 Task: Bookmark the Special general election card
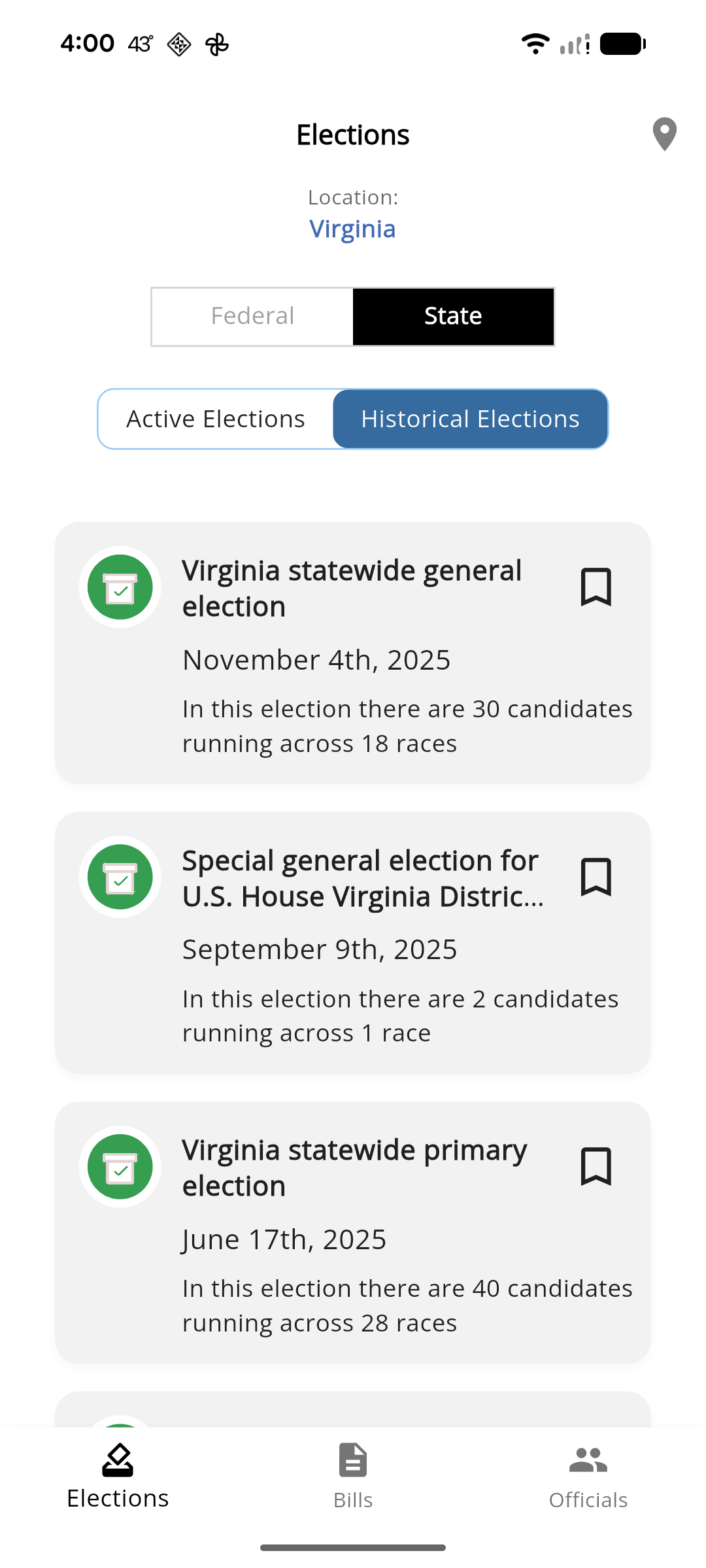(x=596, y=877)
